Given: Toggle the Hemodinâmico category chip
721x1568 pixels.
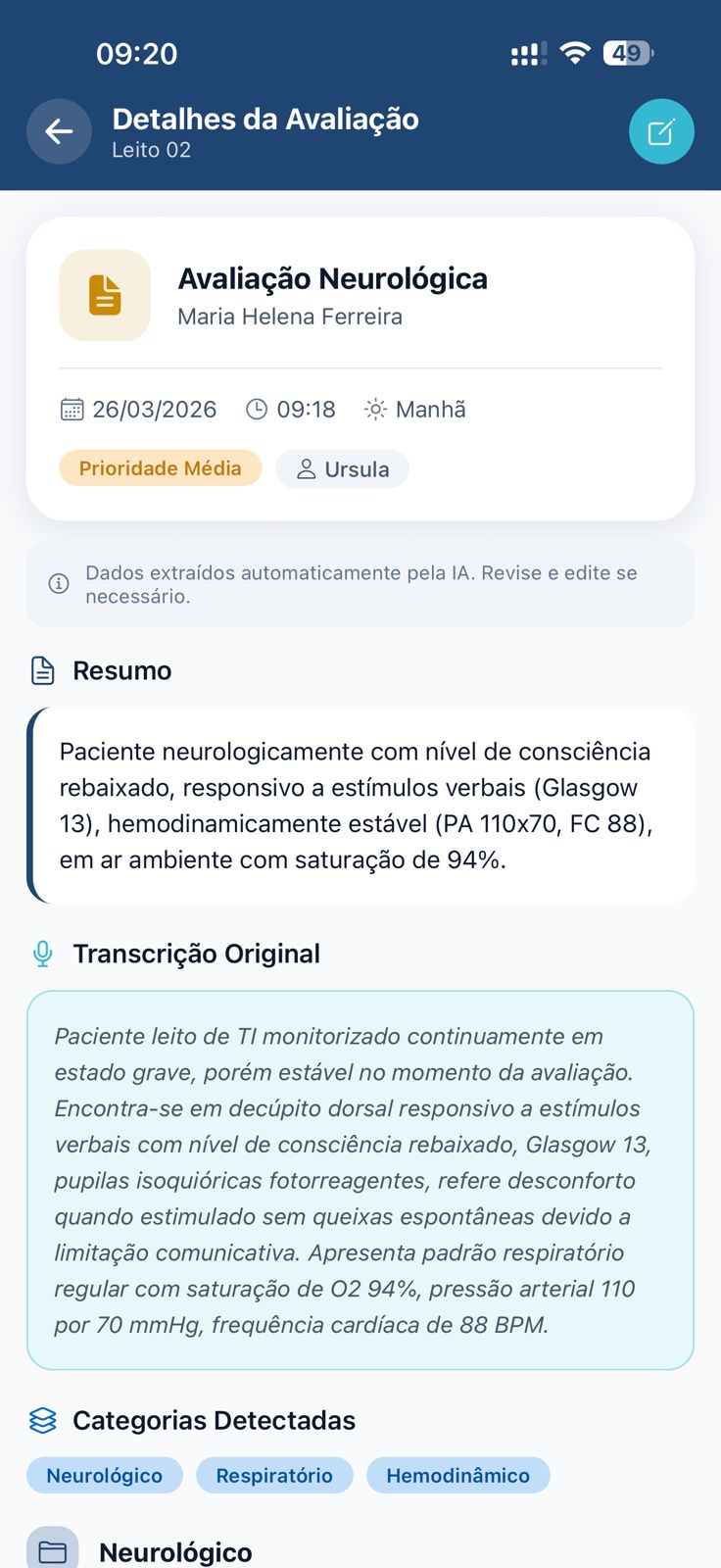Looking at the screenshot, I should 458,1475.
